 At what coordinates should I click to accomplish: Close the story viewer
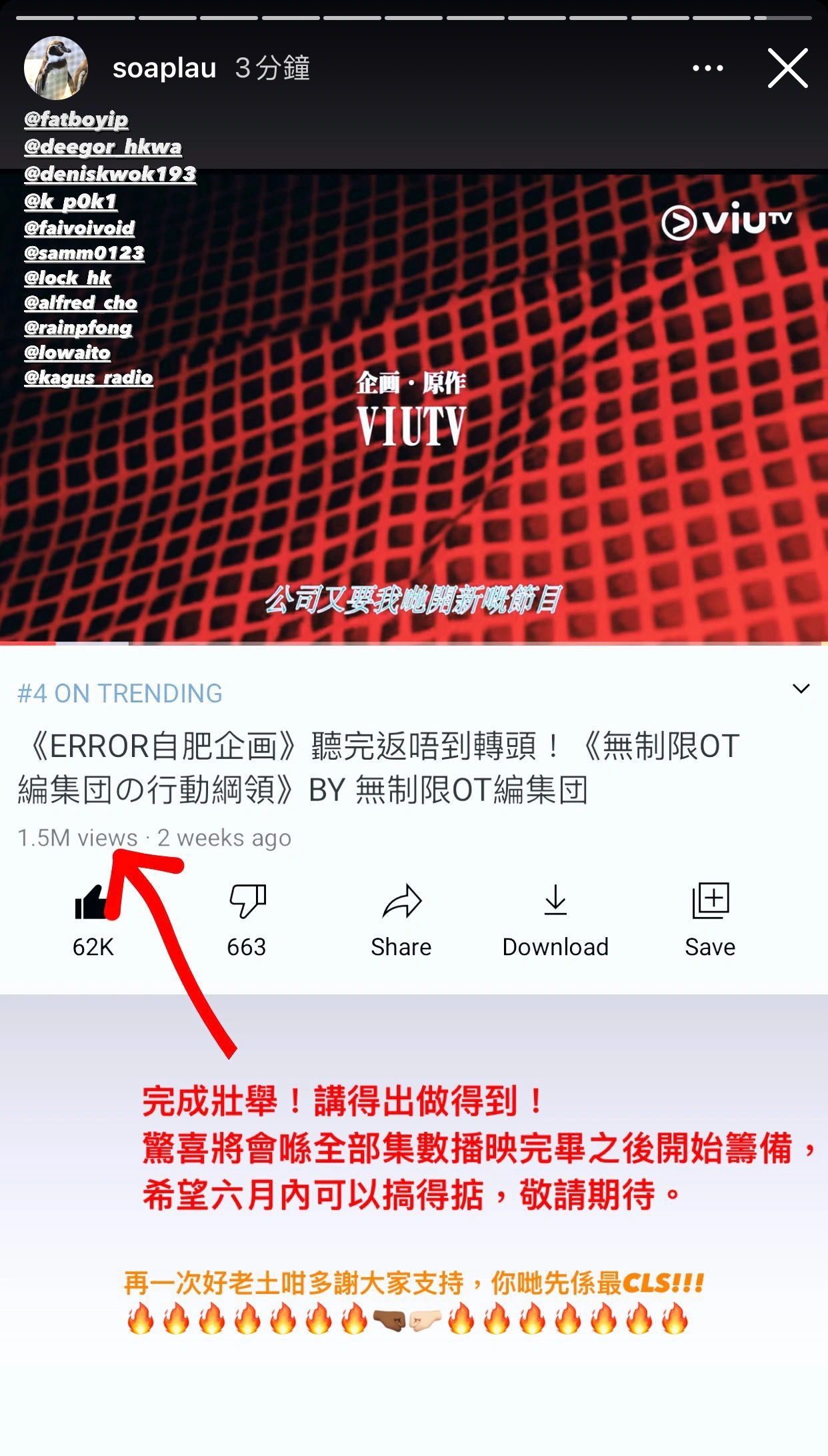pyautogui.click(x=787, y=68)
